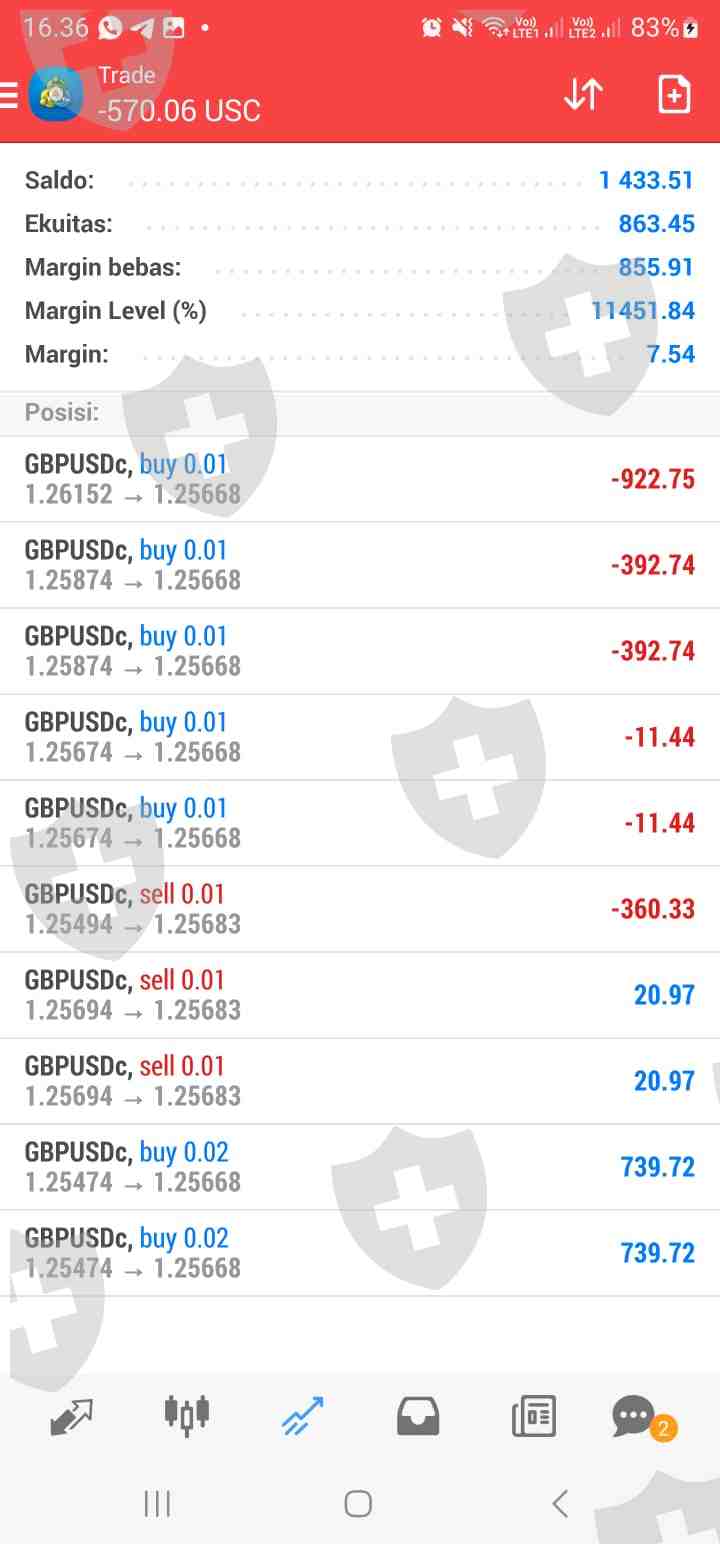Open GBPUSDc buy position with -922.75 loss
This screenshot has width=720, height=1544.
pos(360,479)
